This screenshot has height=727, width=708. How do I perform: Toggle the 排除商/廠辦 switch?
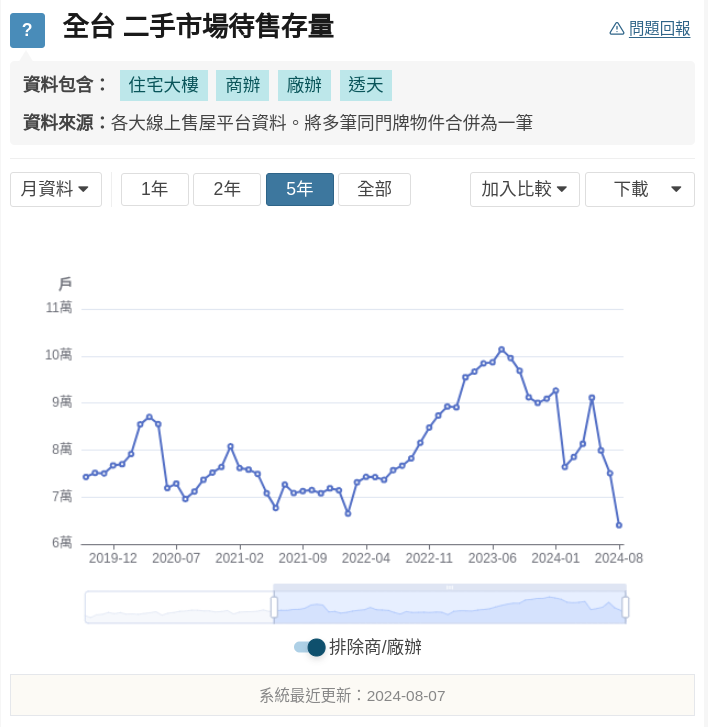point(310,647)
